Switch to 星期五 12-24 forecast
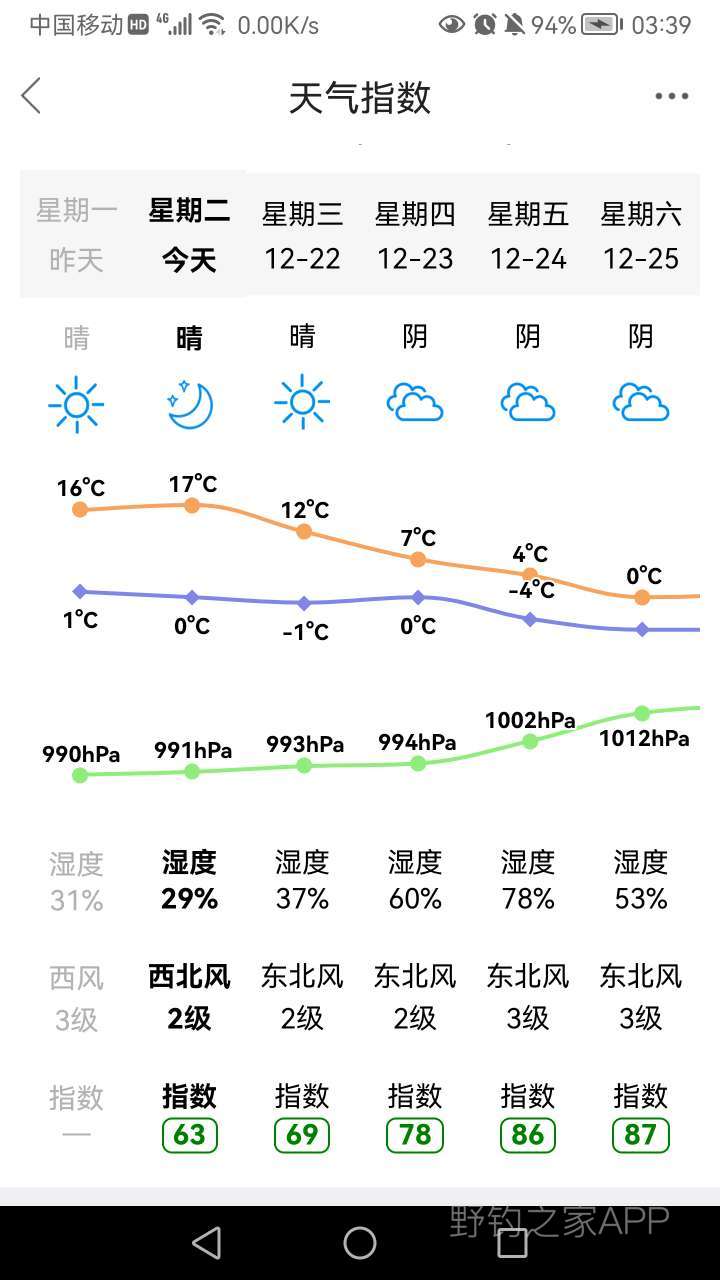 [x=528, y=235]
